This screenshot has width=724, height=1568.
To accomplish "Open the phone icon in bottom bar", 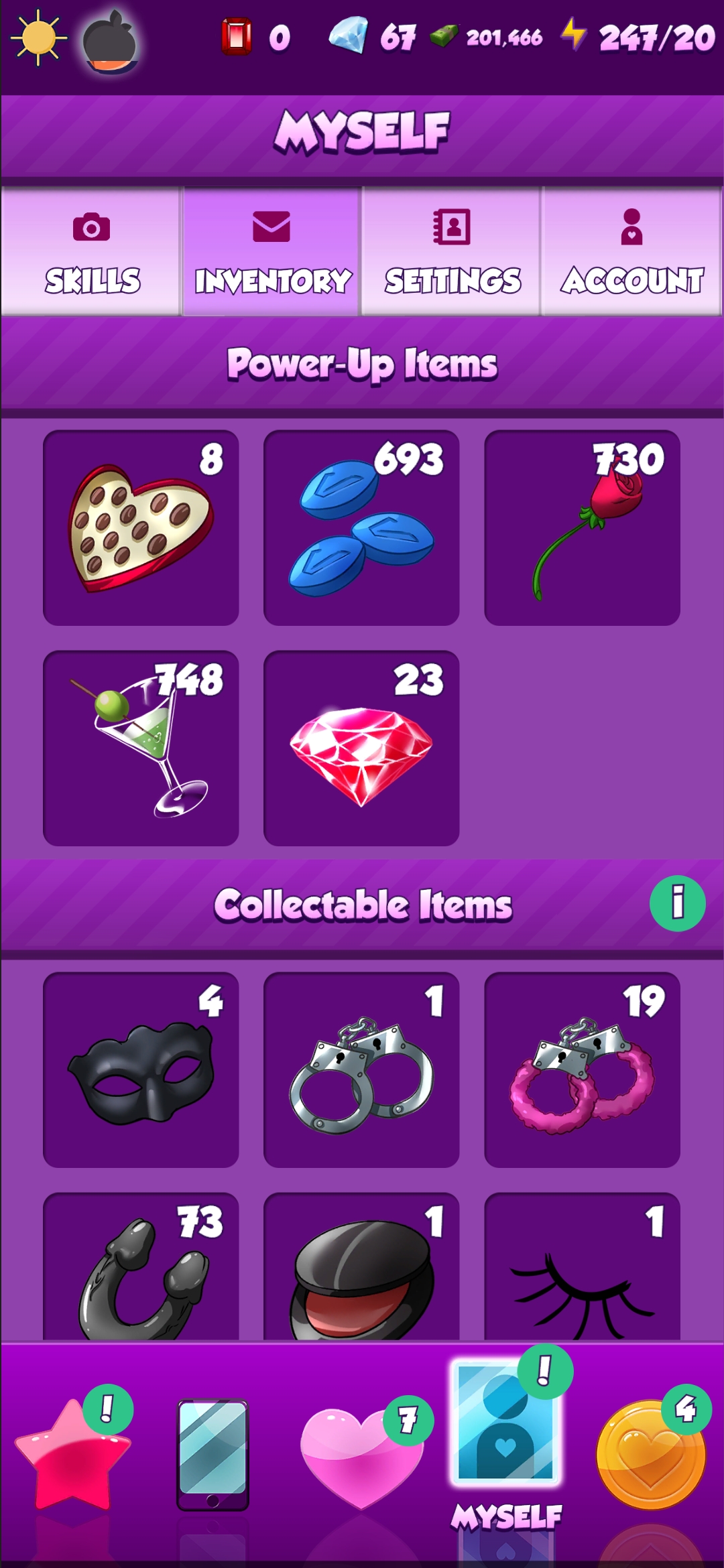I will [213, 1454].
